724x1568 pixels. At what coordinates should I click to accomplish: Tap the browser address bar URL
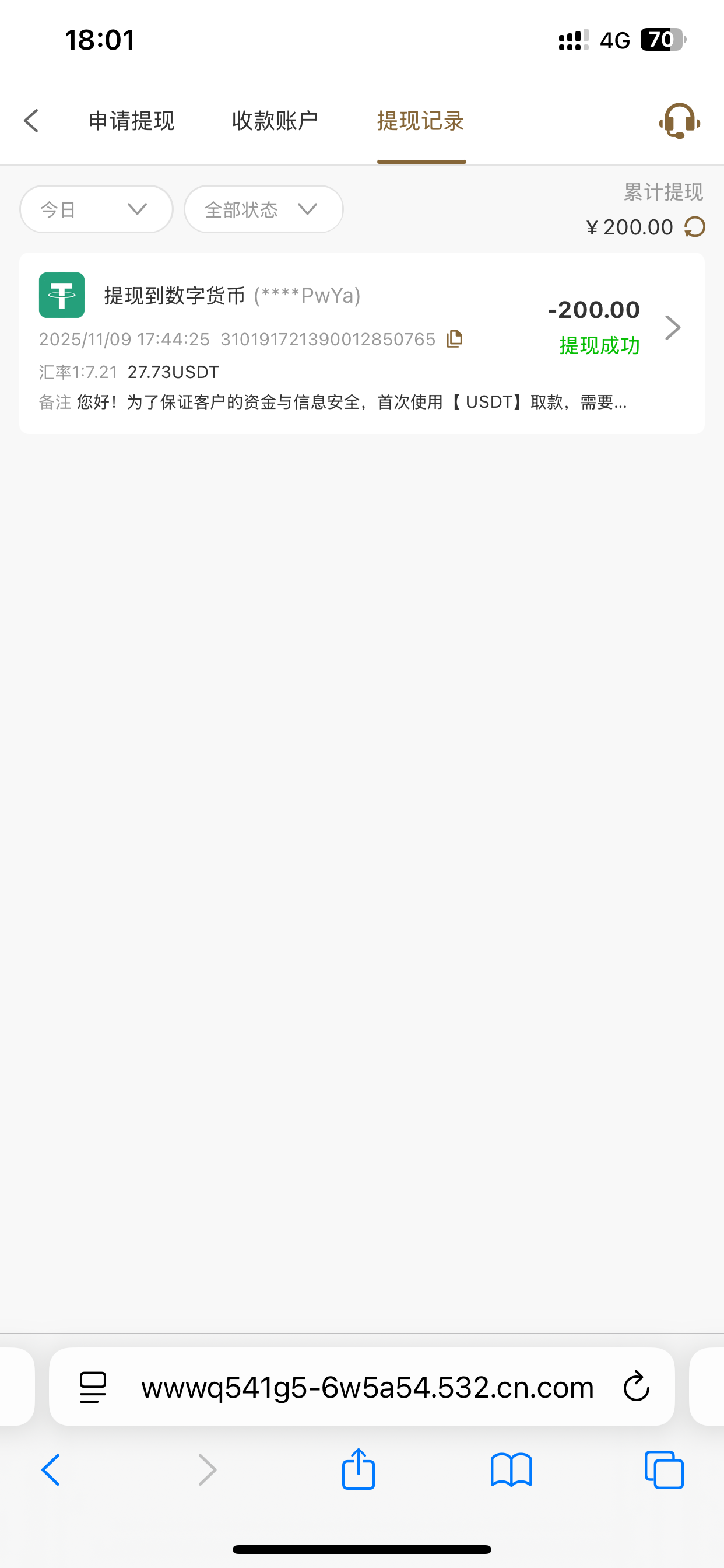pyautogui.click(x=367, y=1387)
